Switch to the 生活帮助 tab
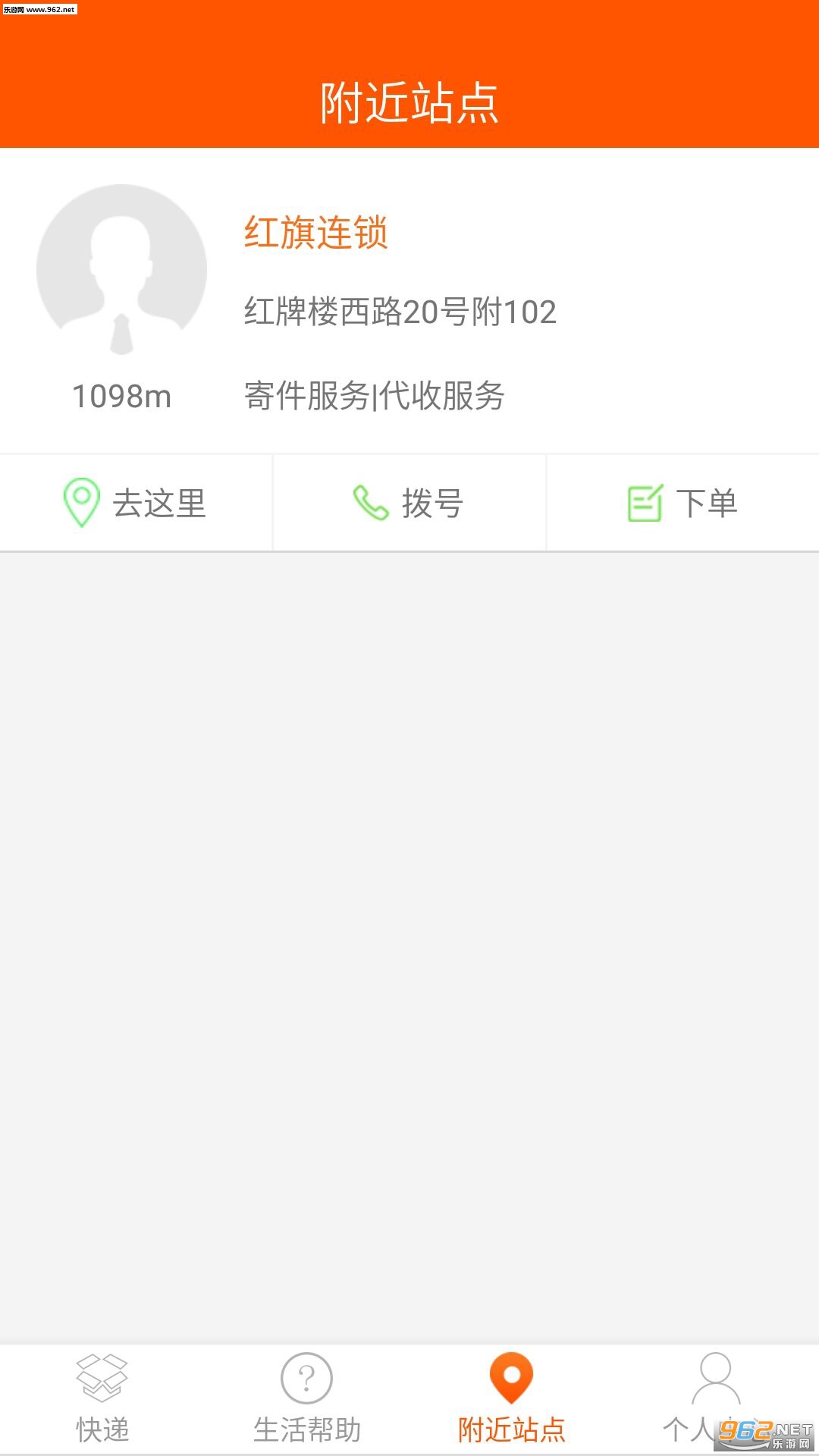This screenshot has height=1456, width=819. 307,1400
